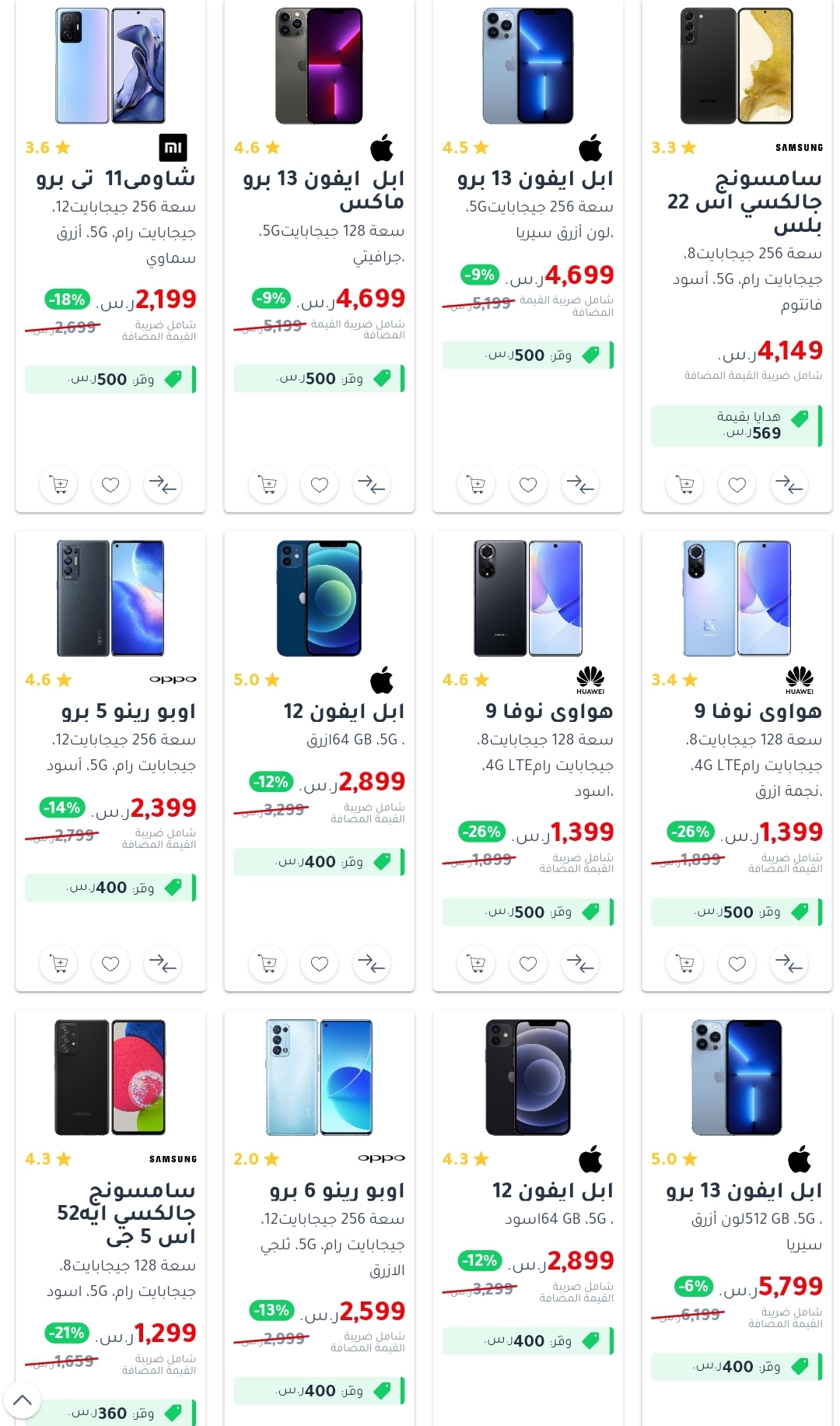This screenshot has width=840, height=1426.
Task: Add Oppo Reno 5 Pro to cart
Action: pos(58,964)
